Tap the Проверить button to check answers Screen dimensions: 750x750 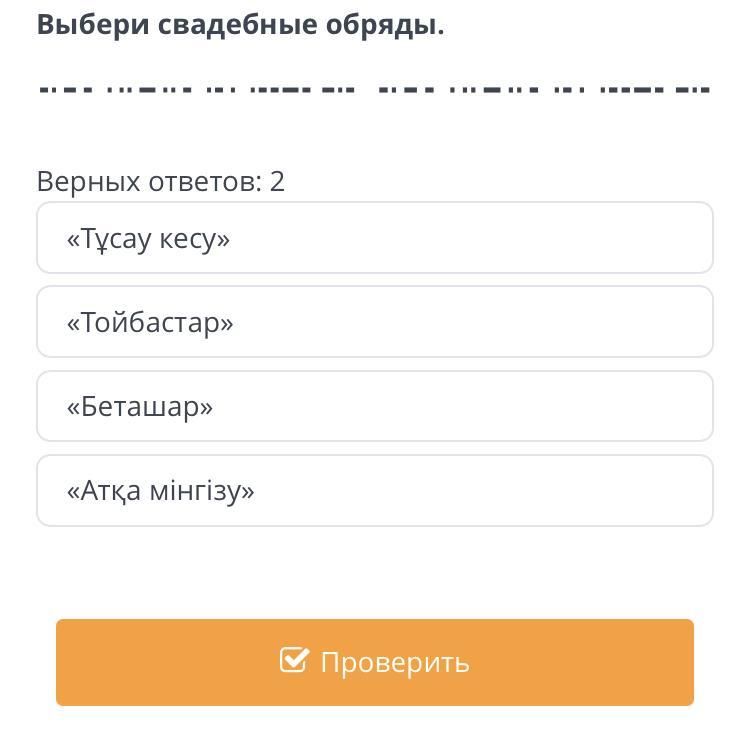(374, 662)
